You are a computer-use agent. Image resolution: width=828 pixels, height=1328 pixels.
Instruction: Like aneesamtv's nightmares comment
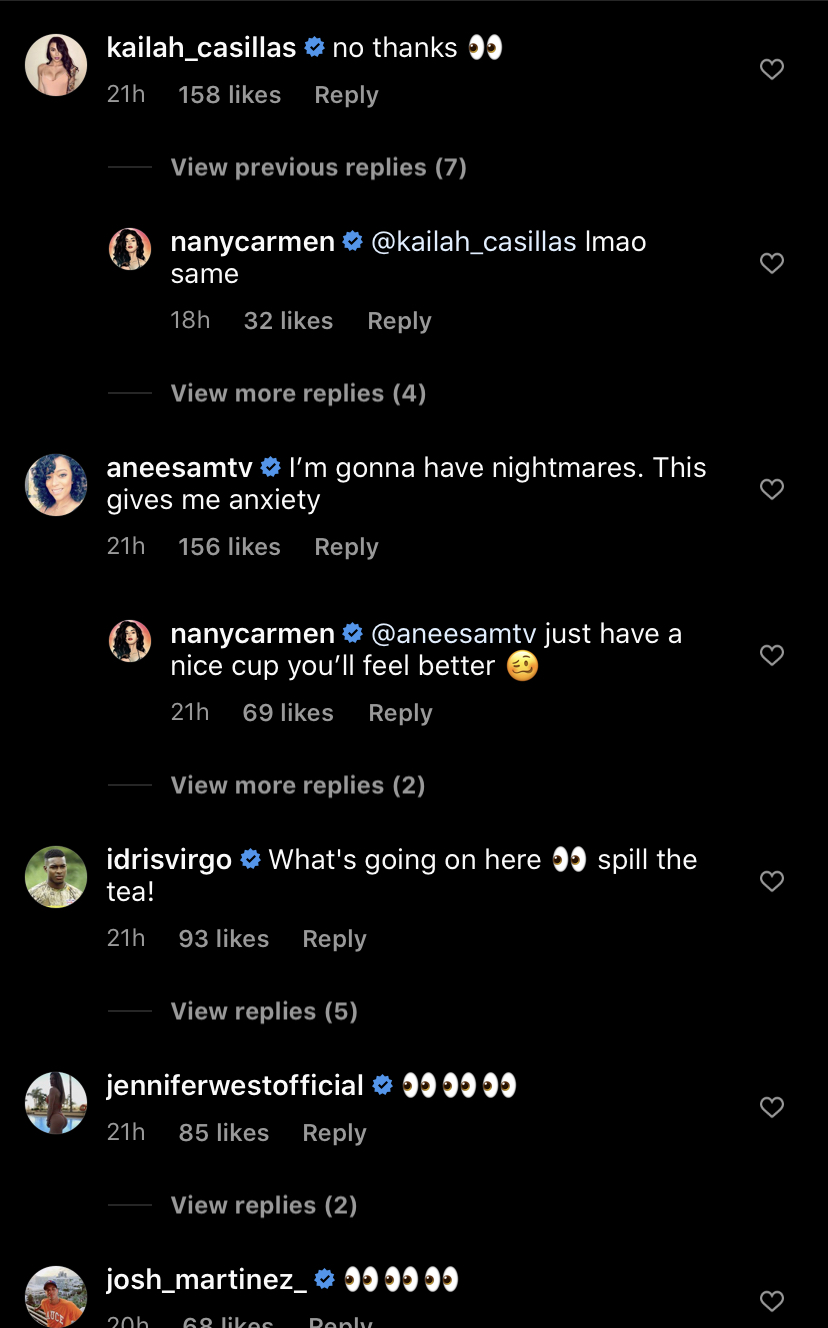pos(771,489)
